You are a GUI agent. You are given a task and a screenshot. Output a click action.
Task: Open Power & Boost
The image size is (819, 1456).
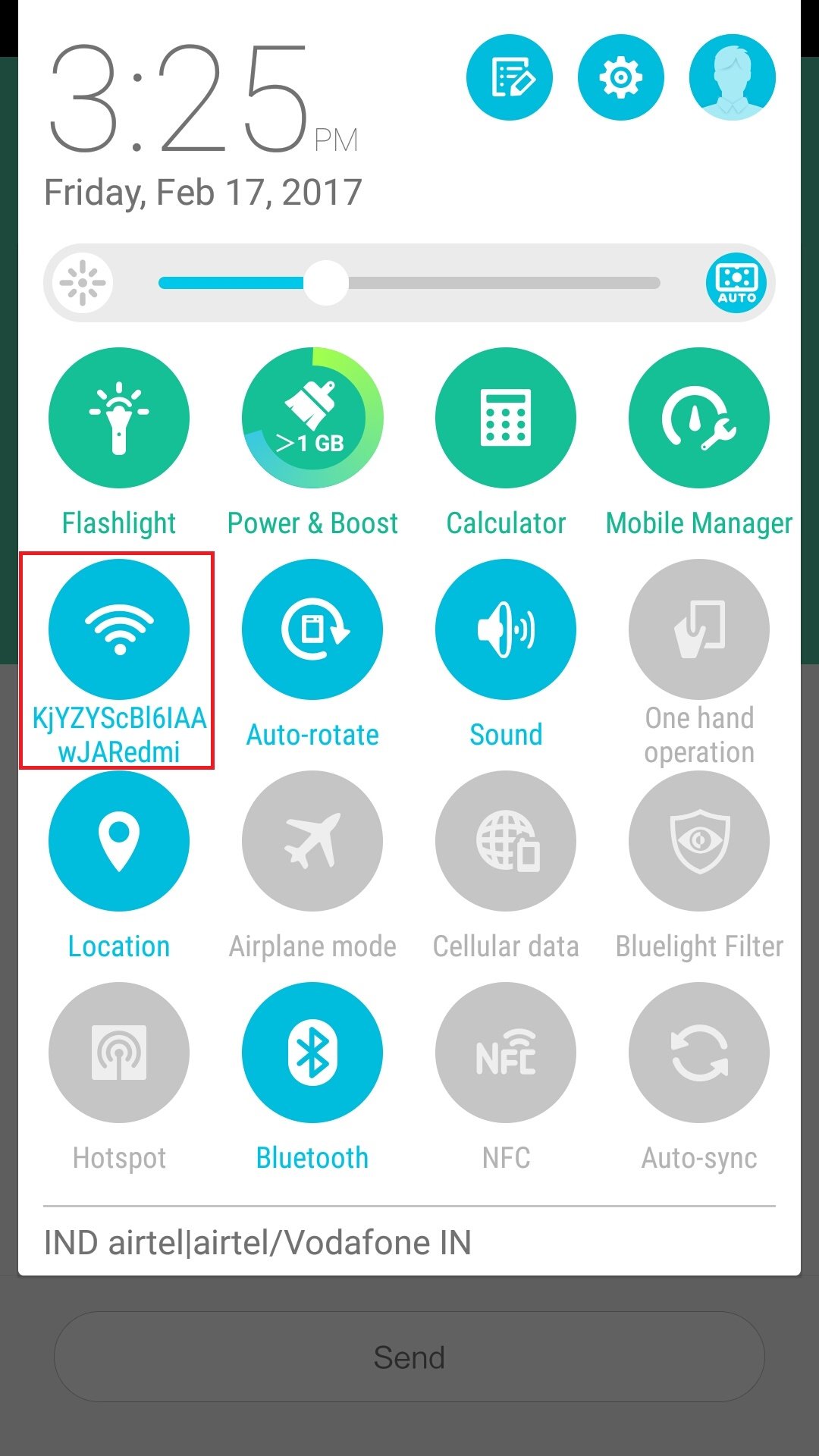pyautogui.click(x=312, y=418)
